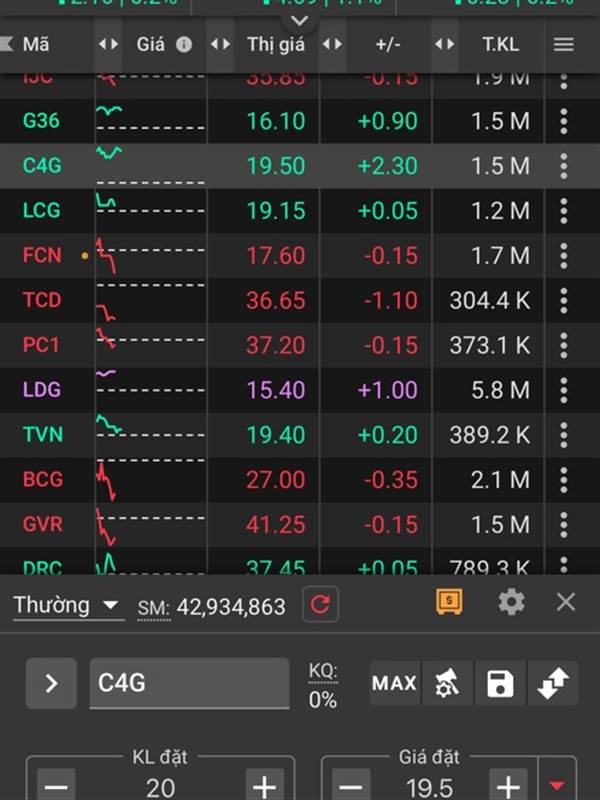Expand the Thường order type dropdown
Screen dimensions: 600x800
tap(68, 606)
